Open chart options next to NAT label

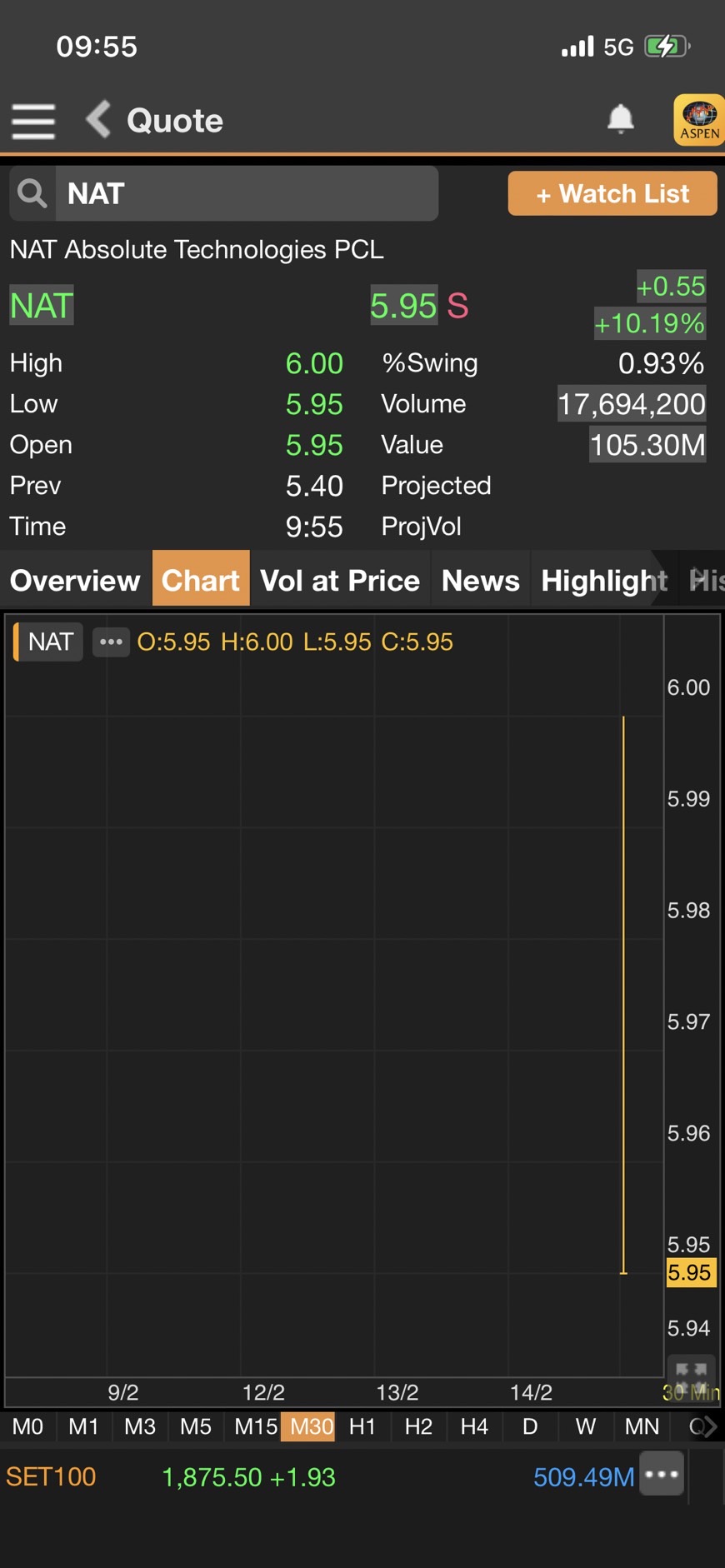click(x=111, y=642)
